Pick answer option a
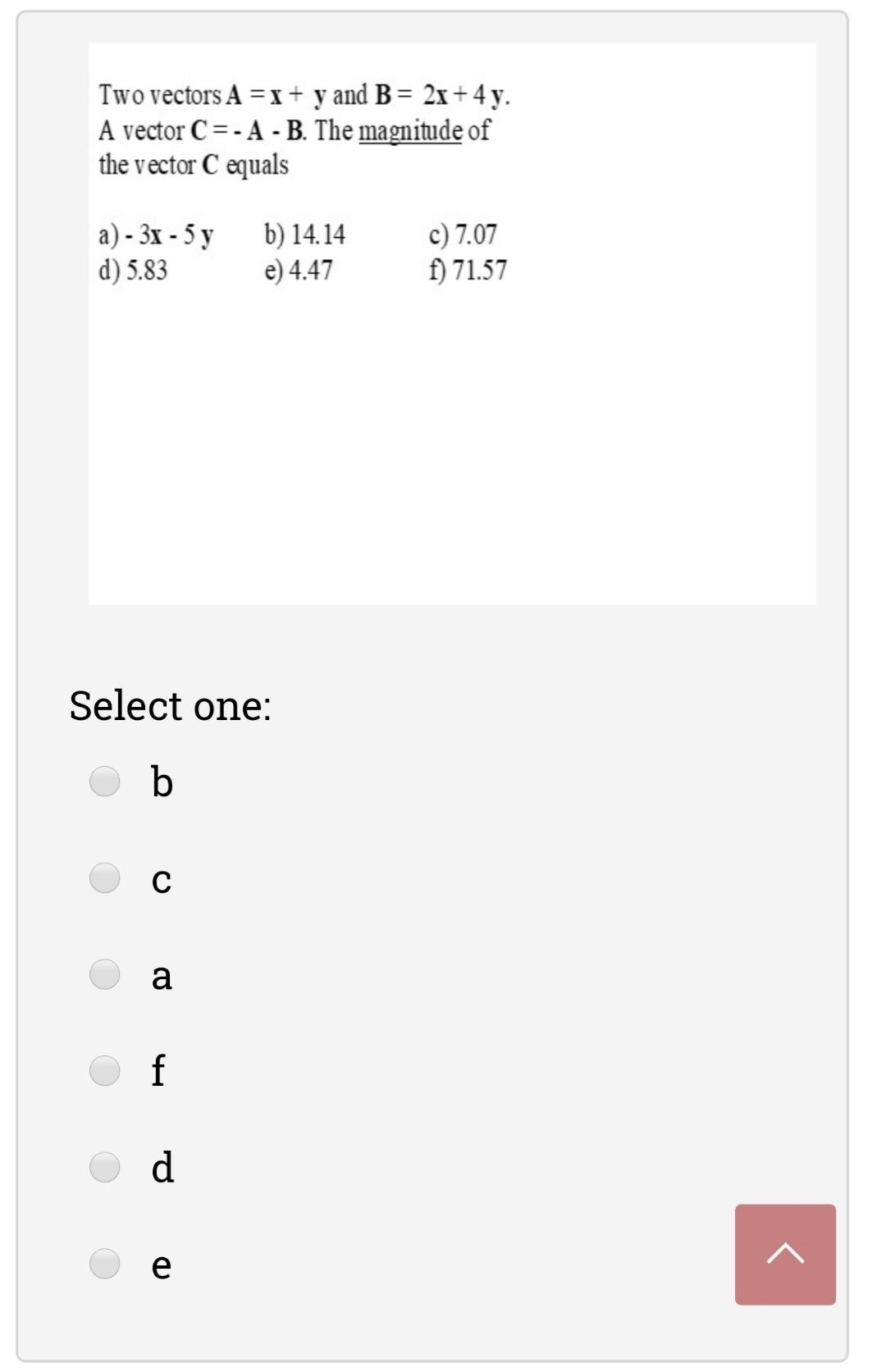Viewport: 886px width, 1372px height. (x=105, y=974)
